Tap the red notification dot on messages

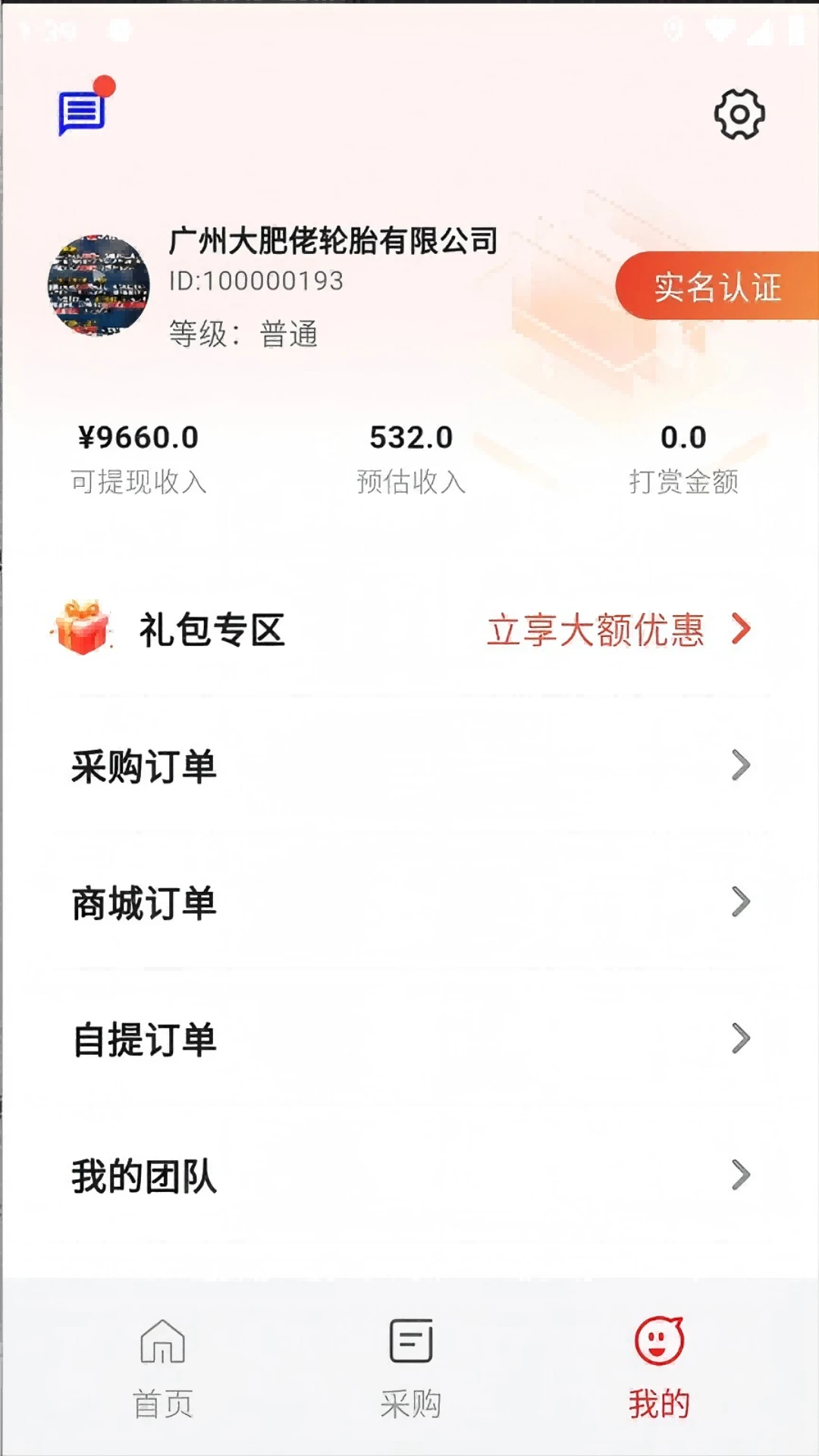106,86
